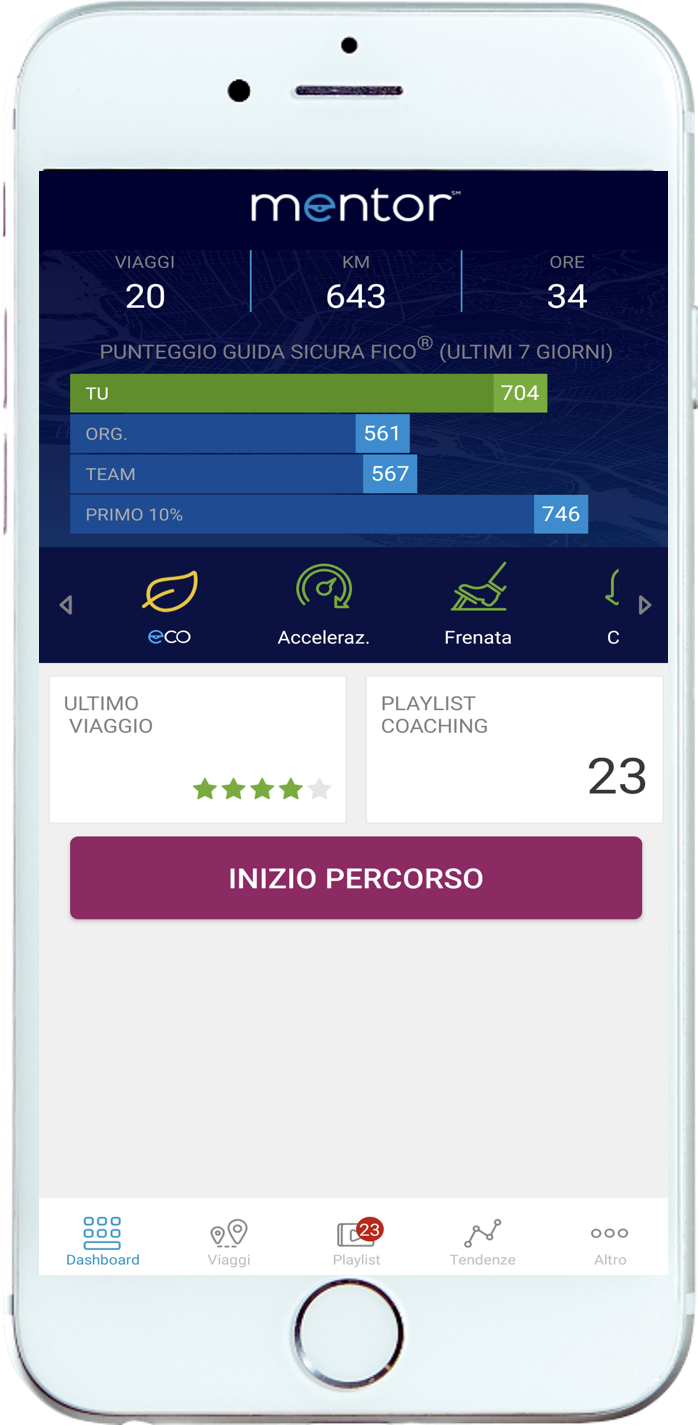Switch to the Tendenze tab
The width and height of the screenshot is (698, 1425).
coord(482,1241)
